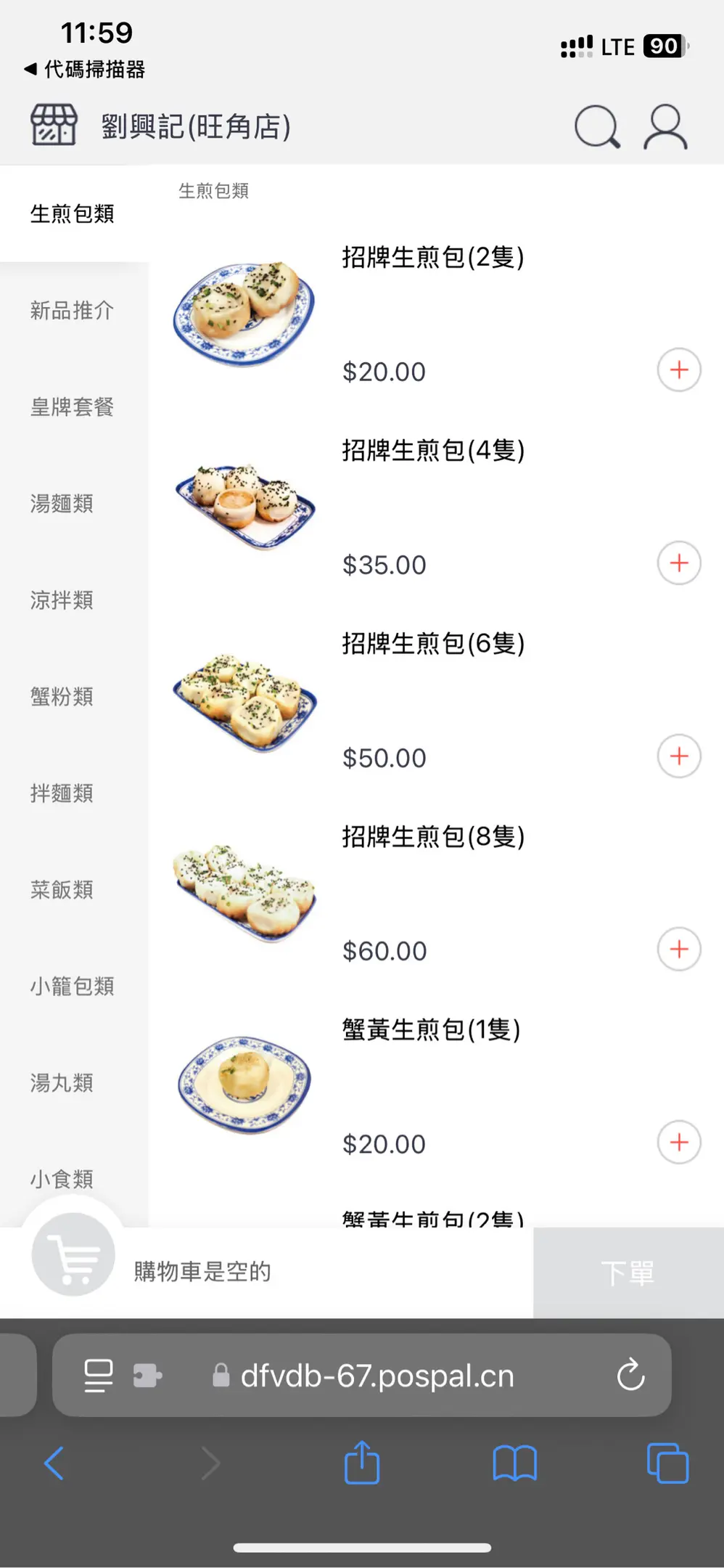
Task: Add 招牌生煎包(4隻) to the cart
Action: click(x=679, y=563)
